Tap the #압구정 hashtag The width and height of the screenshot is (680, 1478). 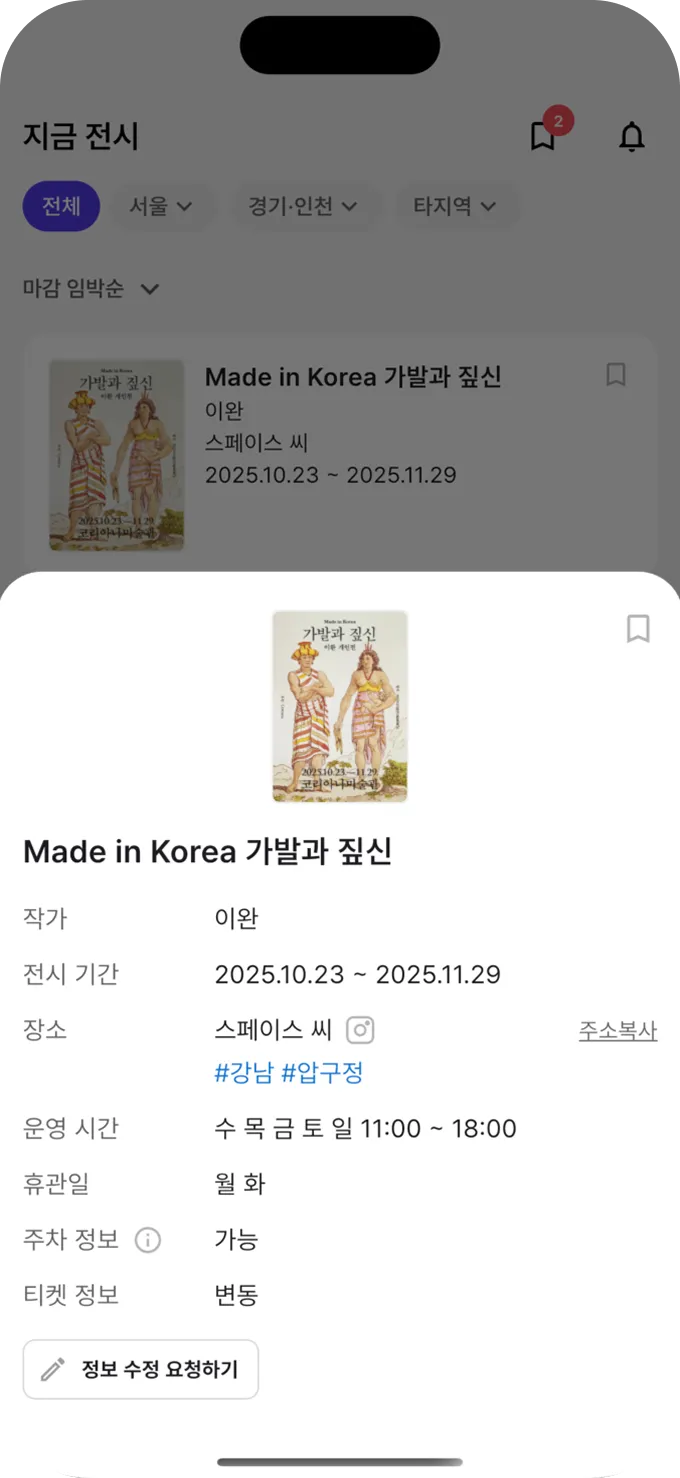point(322,1073)
